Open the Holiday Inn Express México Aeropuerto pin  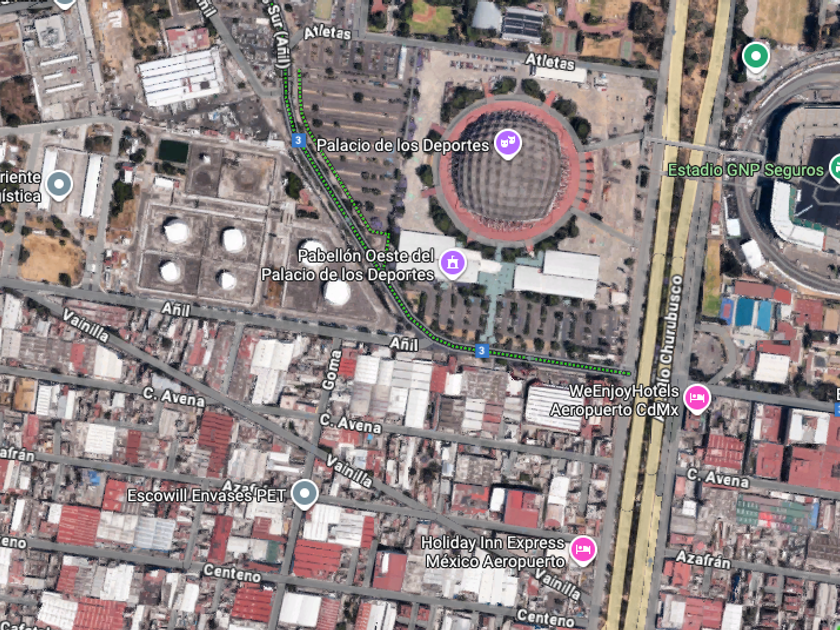pyautogui.click(x=583, y=550)
